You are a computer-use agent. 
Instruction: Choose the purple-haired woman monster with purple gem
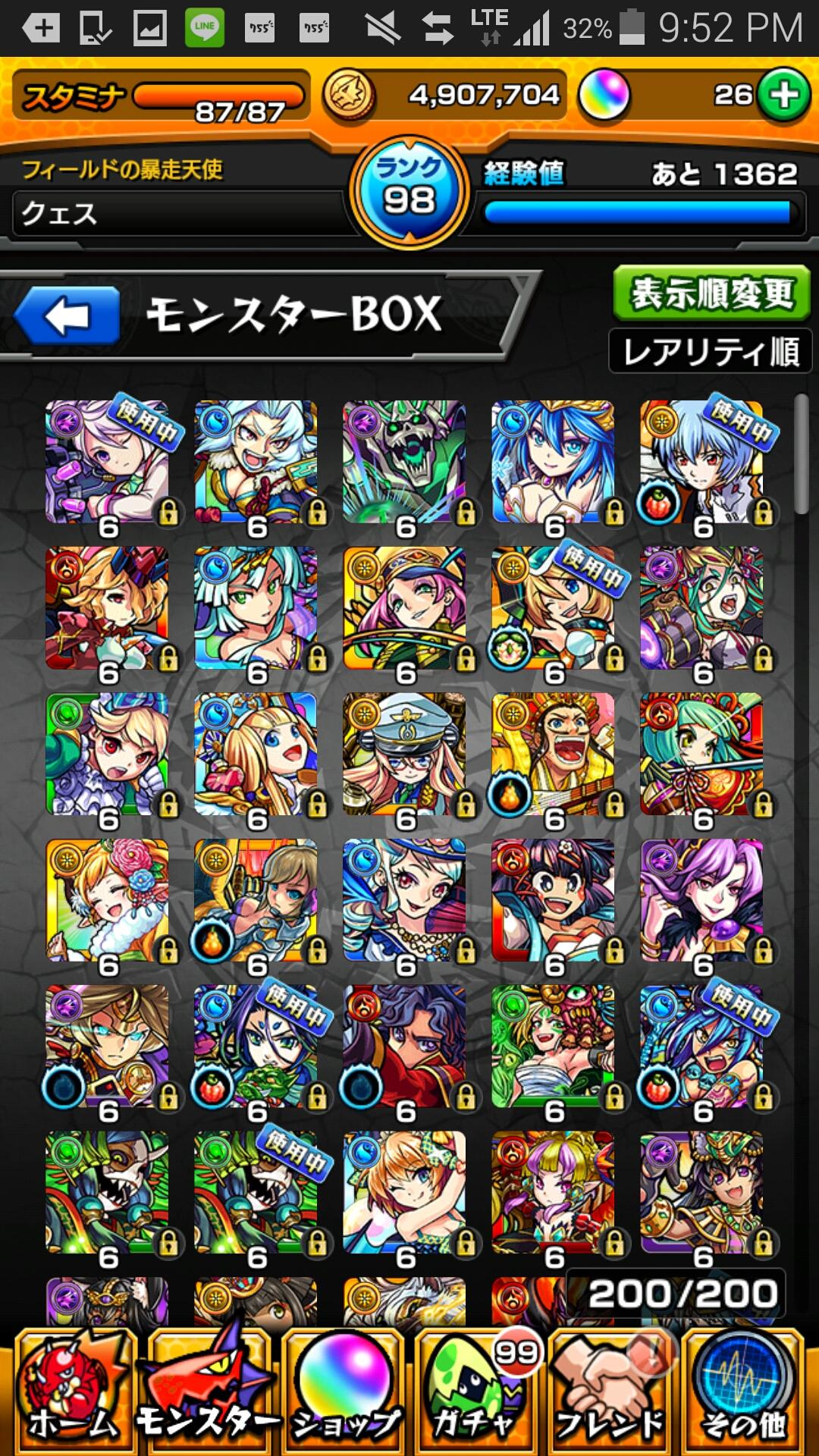[x=701, y=901]
